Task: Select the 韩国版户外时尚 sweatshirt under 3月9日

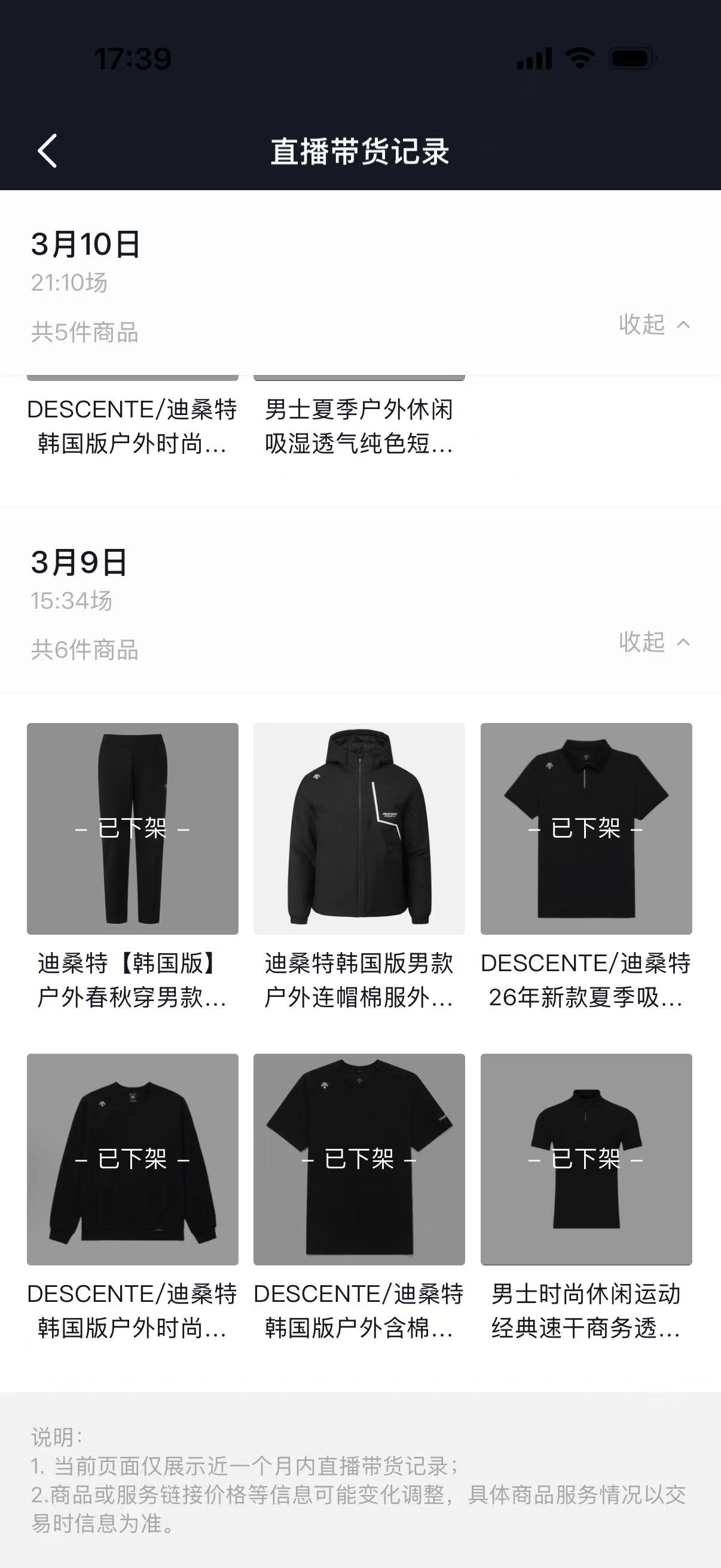Action: tap(132, 1159)
